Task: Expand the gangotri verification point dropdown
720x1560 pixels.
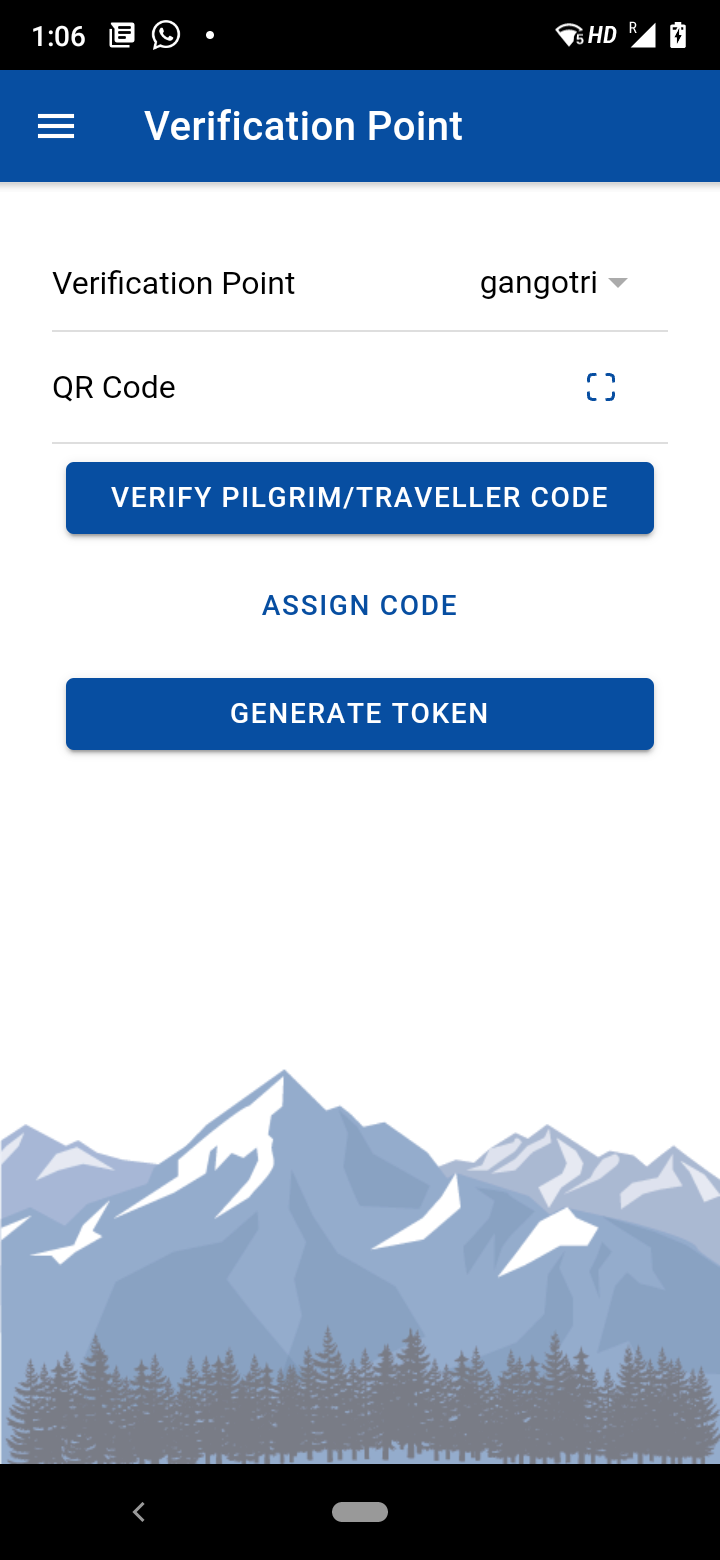Action: click(x=553, y=284)
